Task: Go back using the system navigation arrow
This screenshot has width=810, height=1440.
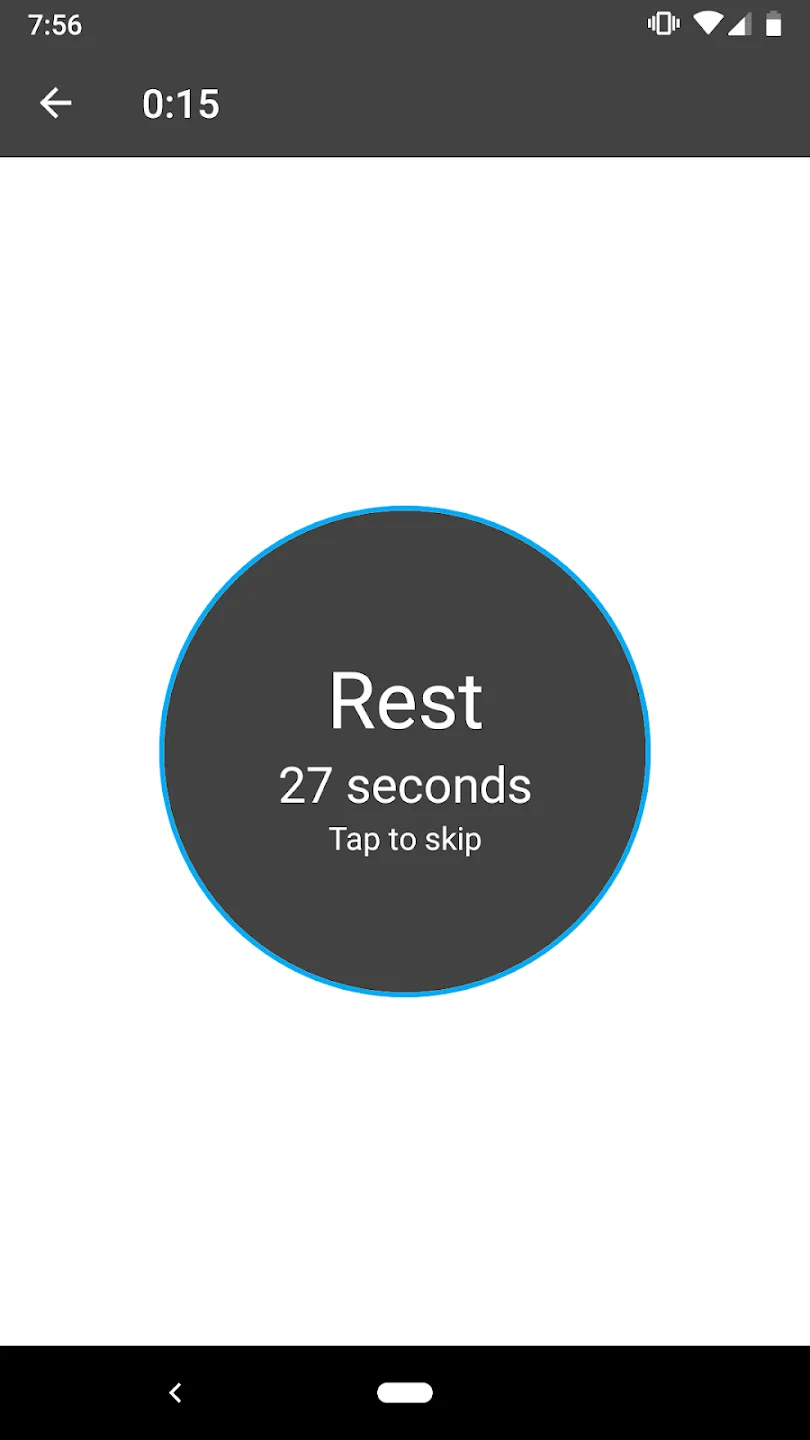Action: pos(176,1392)
